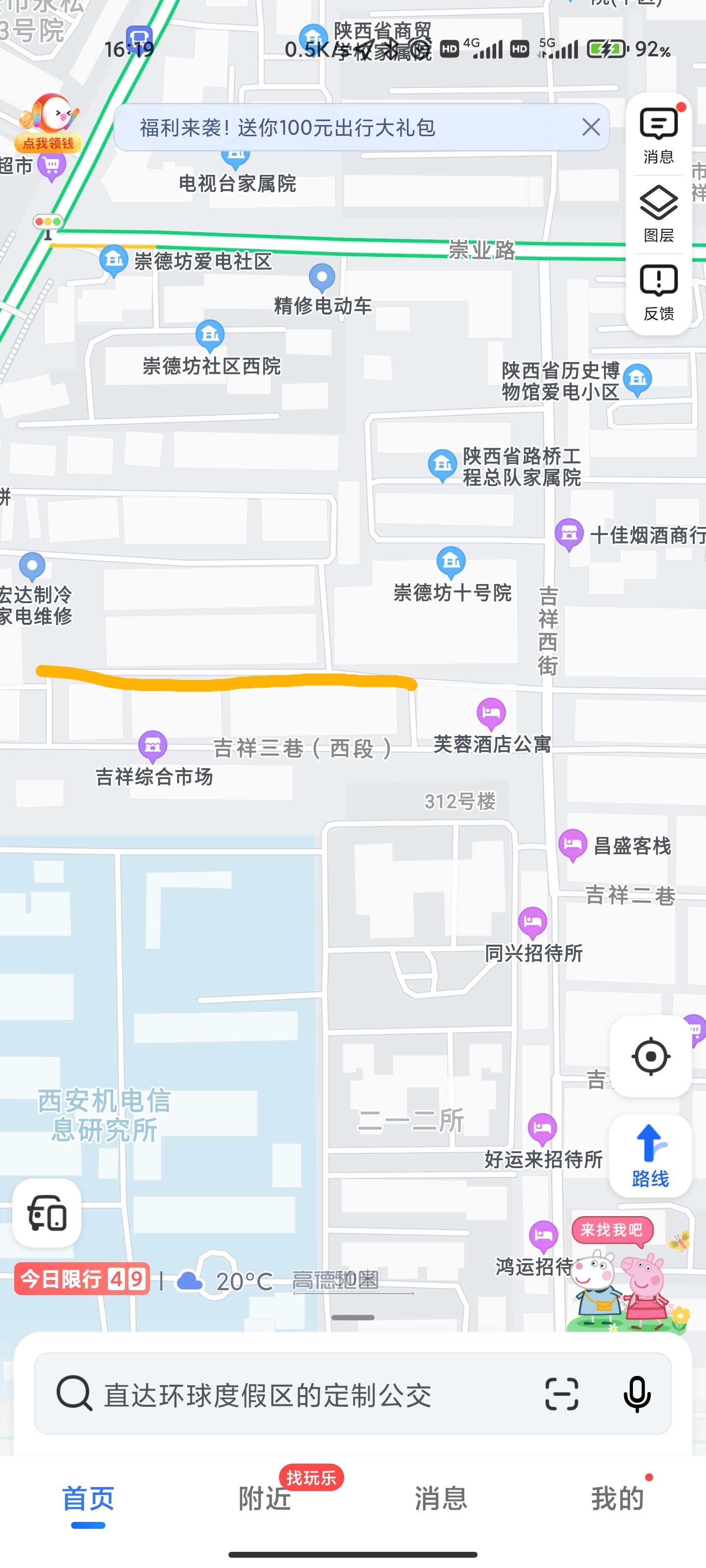
Task: Open the 今日限行 traffic restriction info
Action: coord(82,1278)
